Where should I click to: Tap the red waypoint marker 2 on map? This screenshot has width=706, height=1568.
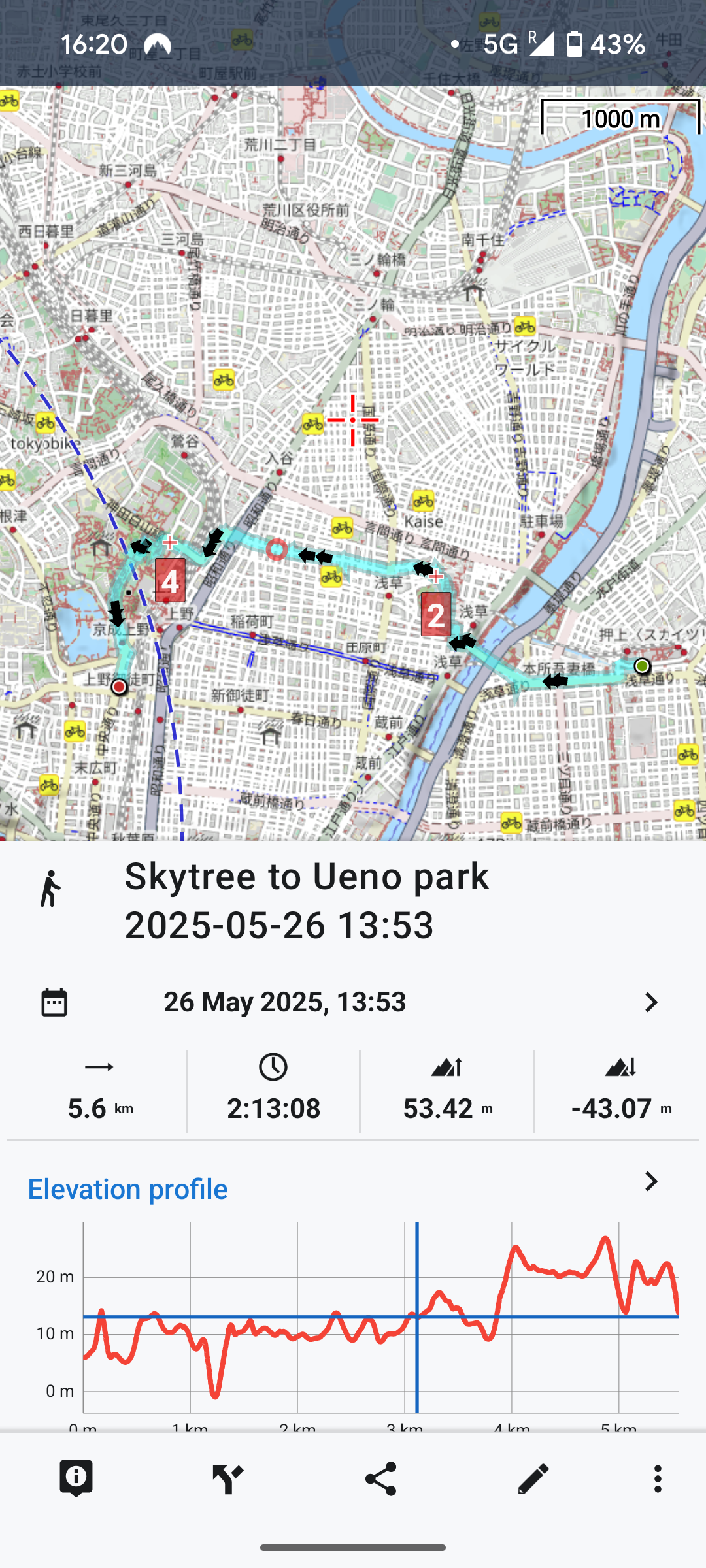click(436, 614)
